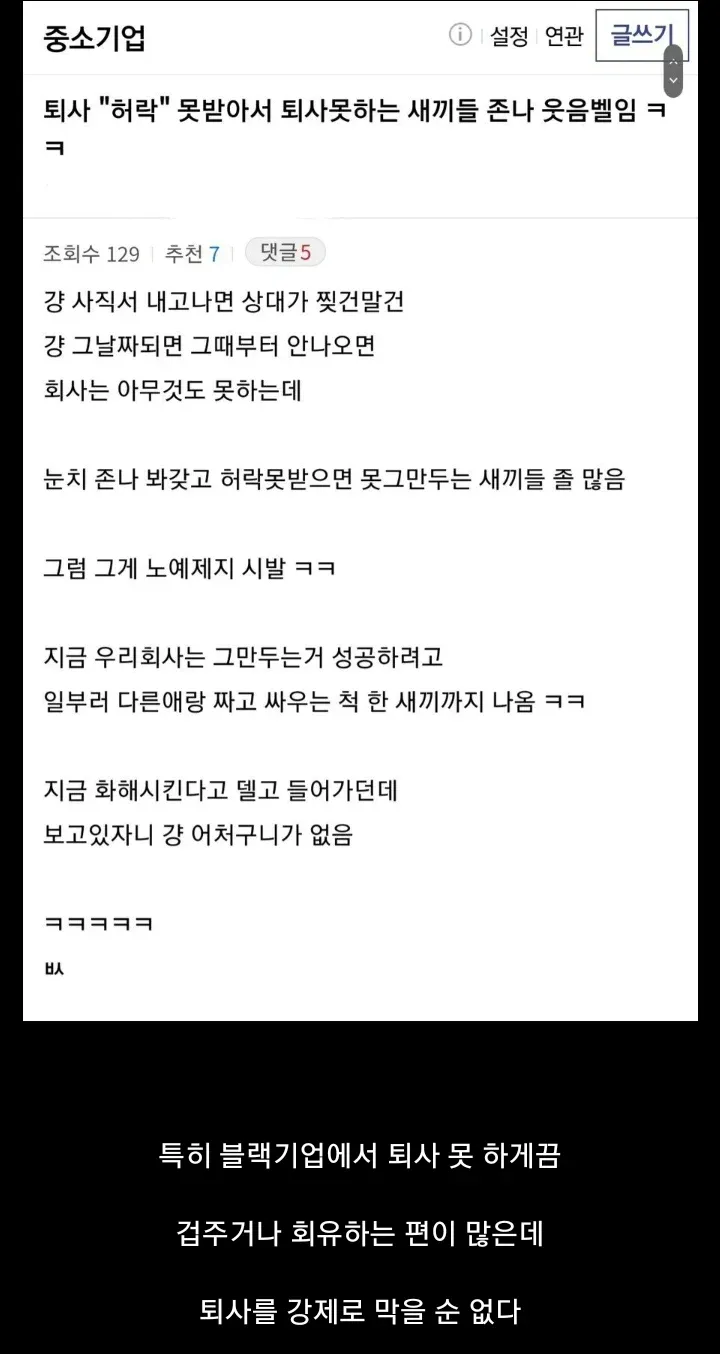Click the caption 퇴사를 강제로 막을 순 없다
The image size is (720, 1354).
click(x=360, y=1312)
